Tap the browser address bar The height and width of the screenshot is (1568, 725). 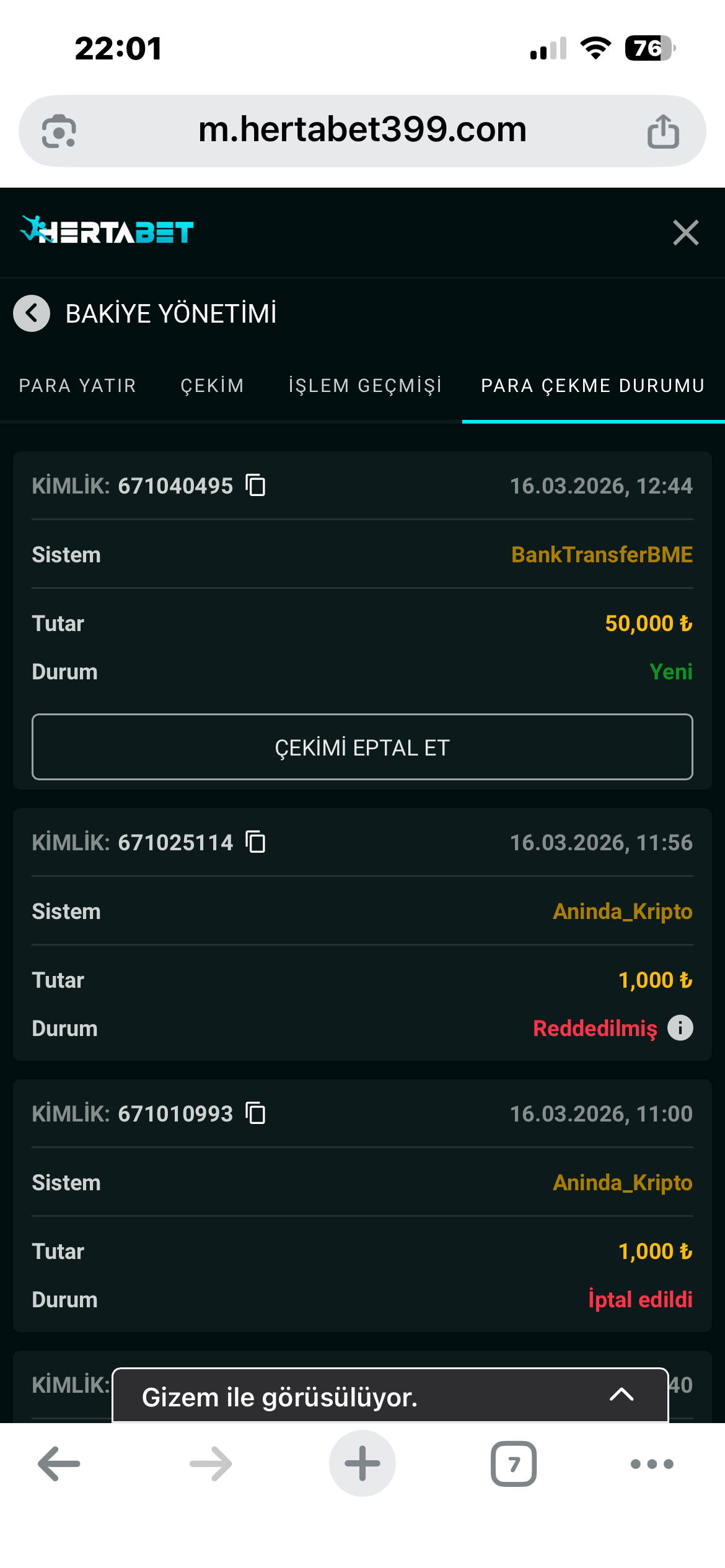pyautogui.click(x=362, y=130)
